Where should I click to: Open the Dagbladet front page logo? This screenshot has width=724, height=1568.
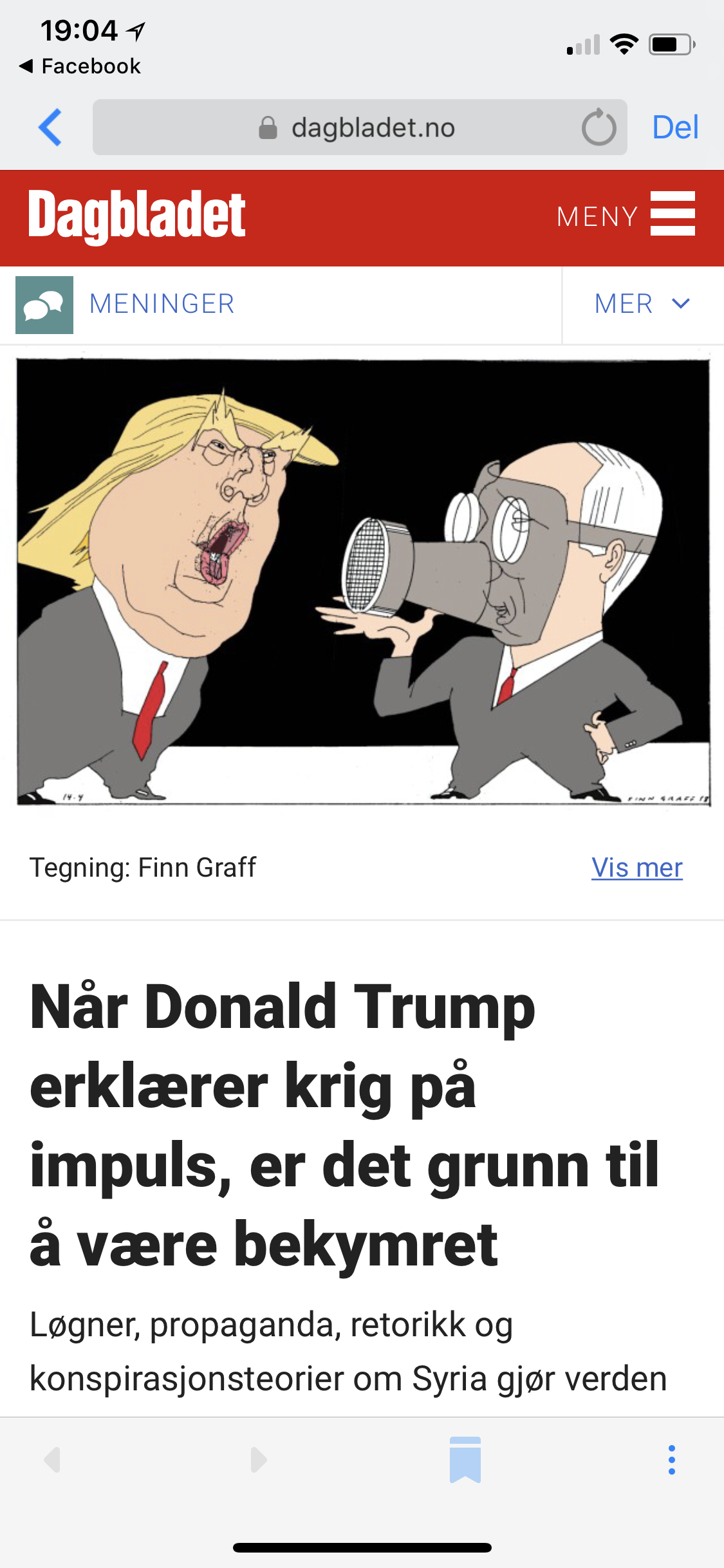pos(137,216)
